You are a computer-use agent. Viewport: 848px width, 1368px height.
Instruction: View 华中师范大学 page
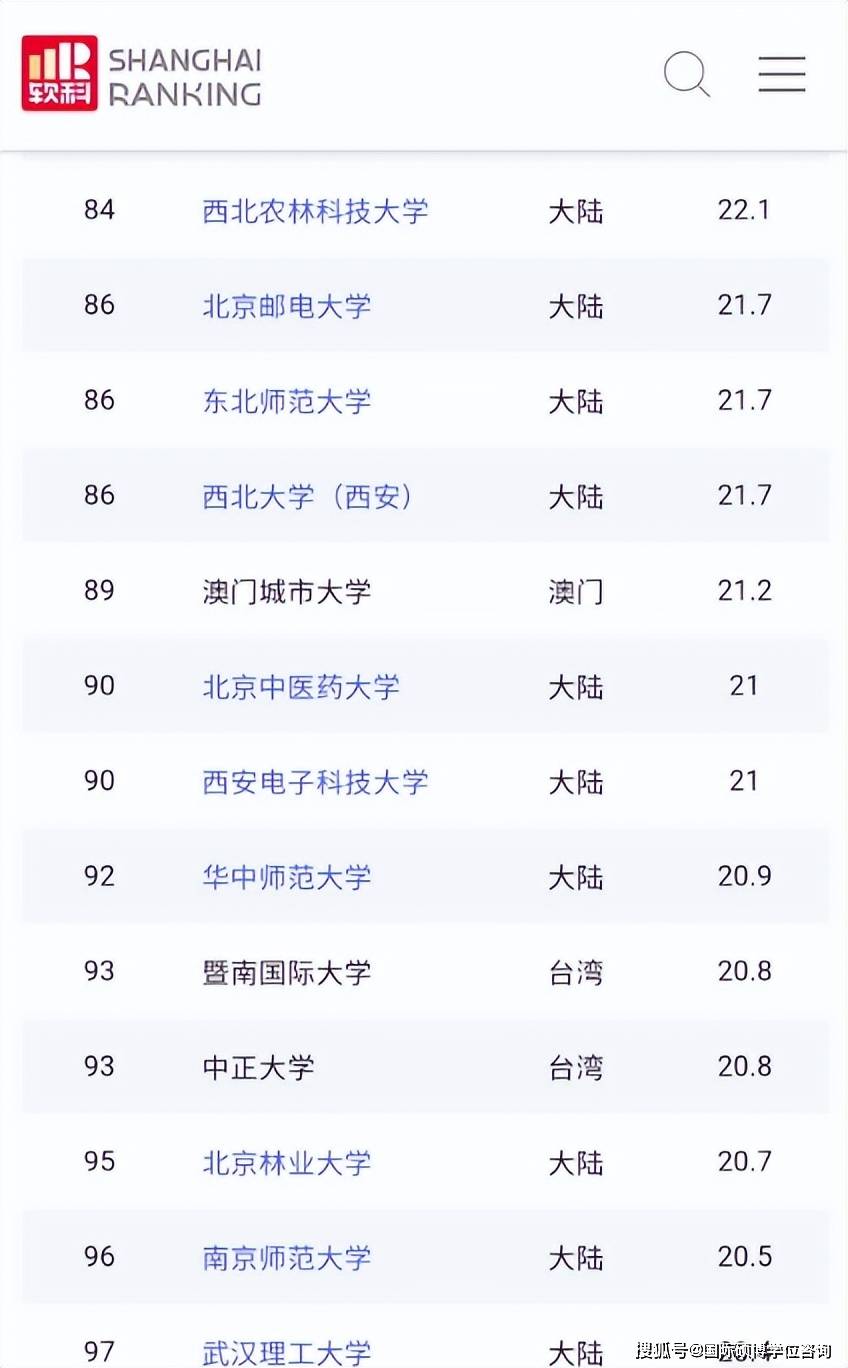(287, 877)
